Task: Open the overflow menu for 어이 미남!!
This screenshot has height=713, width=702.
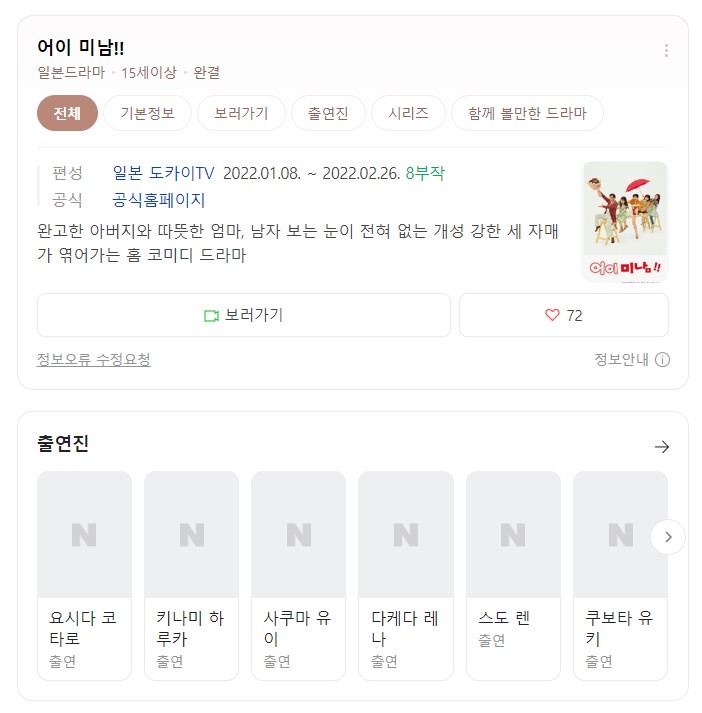Action: coord(666,51)
